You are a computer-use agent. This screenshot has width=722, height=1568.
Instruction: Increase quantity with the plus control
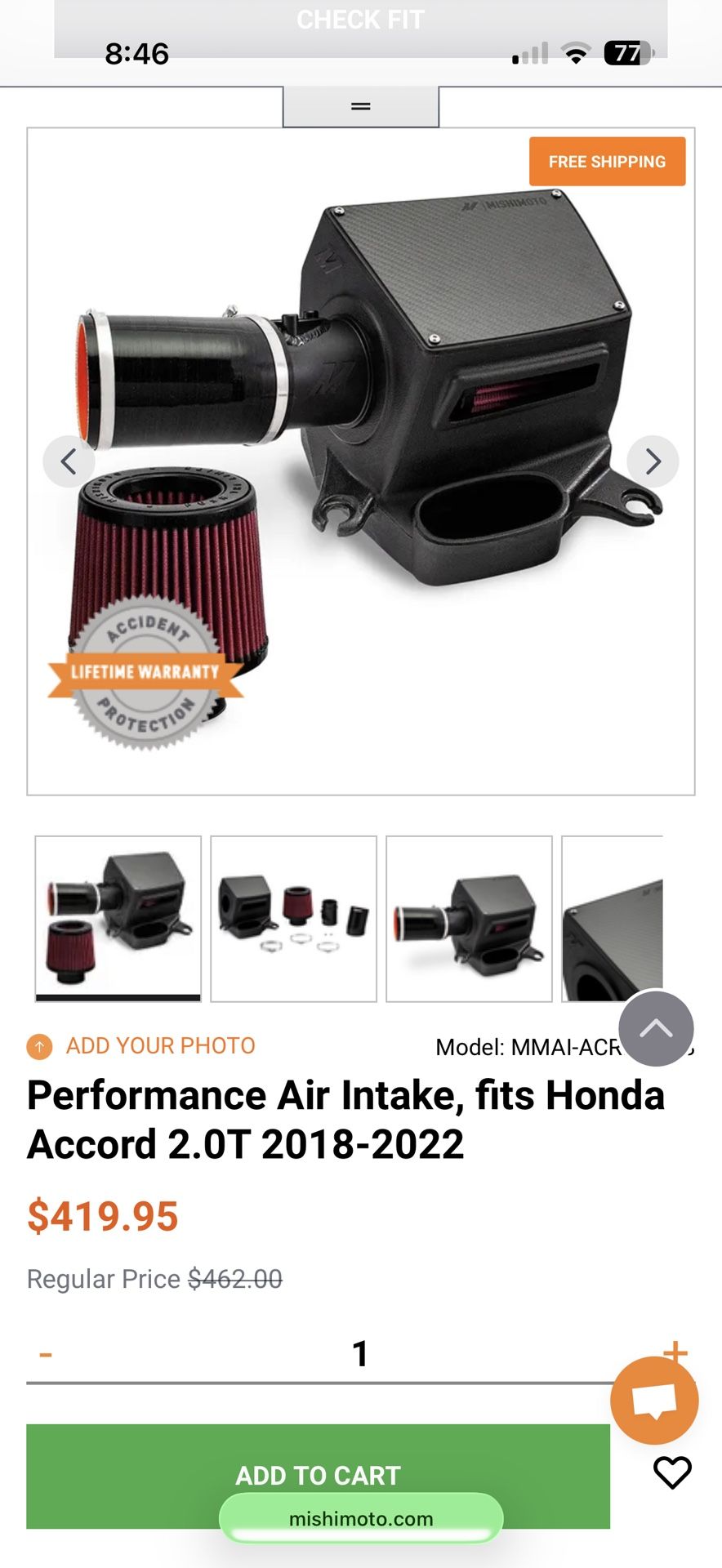point(675,1352)
